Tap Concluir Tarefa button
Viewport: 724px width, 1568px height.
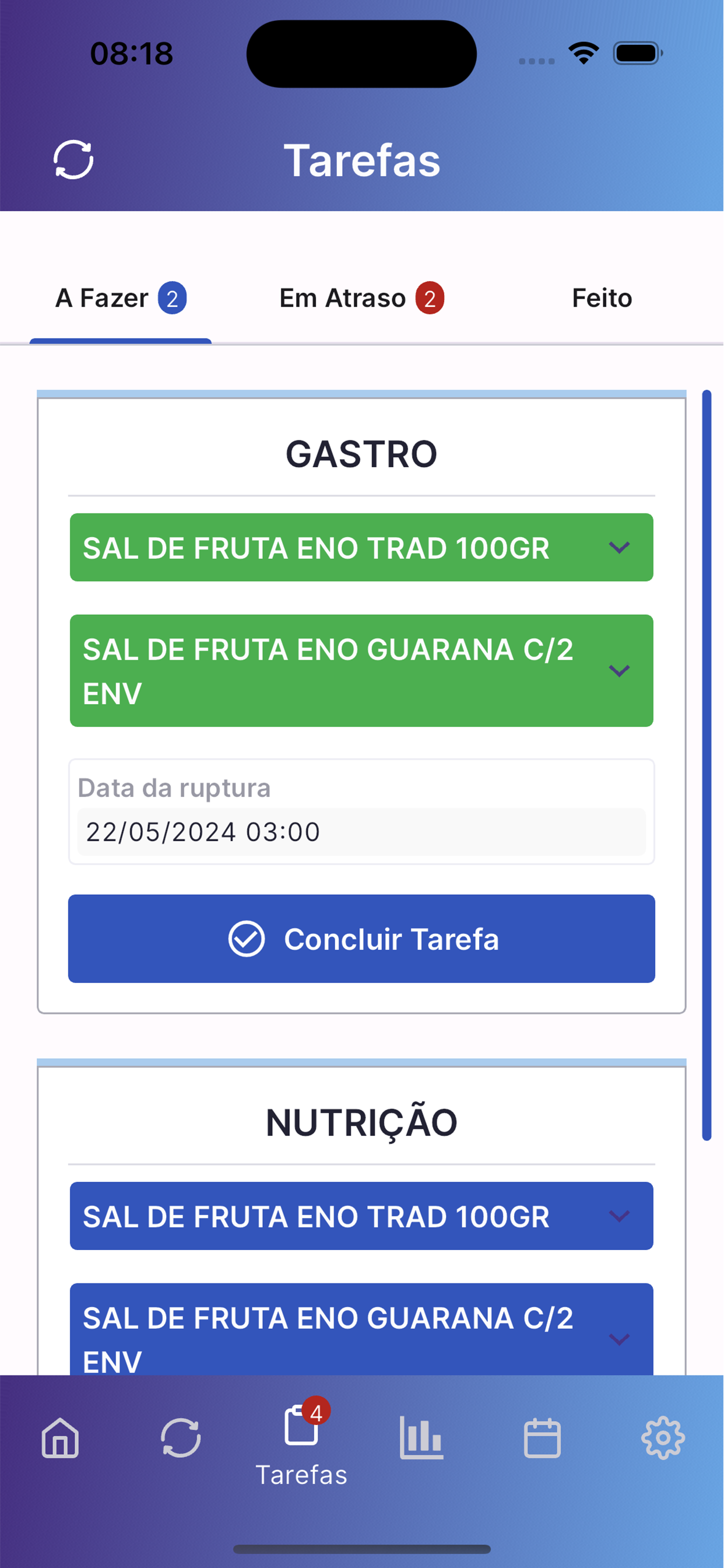click(361, 939)
